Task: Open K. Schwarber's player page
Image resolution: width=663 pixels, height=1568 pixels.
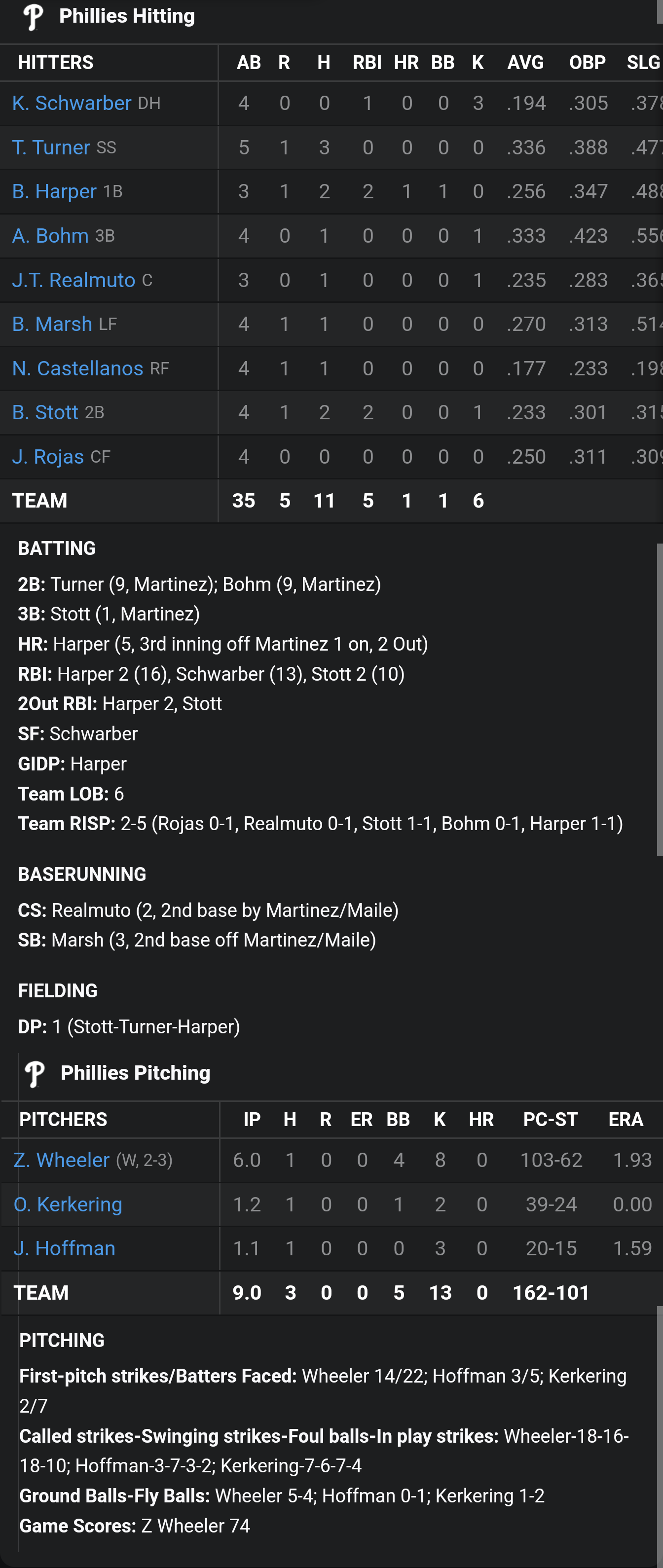Action: pyautogui.click(x=72, y=103)
